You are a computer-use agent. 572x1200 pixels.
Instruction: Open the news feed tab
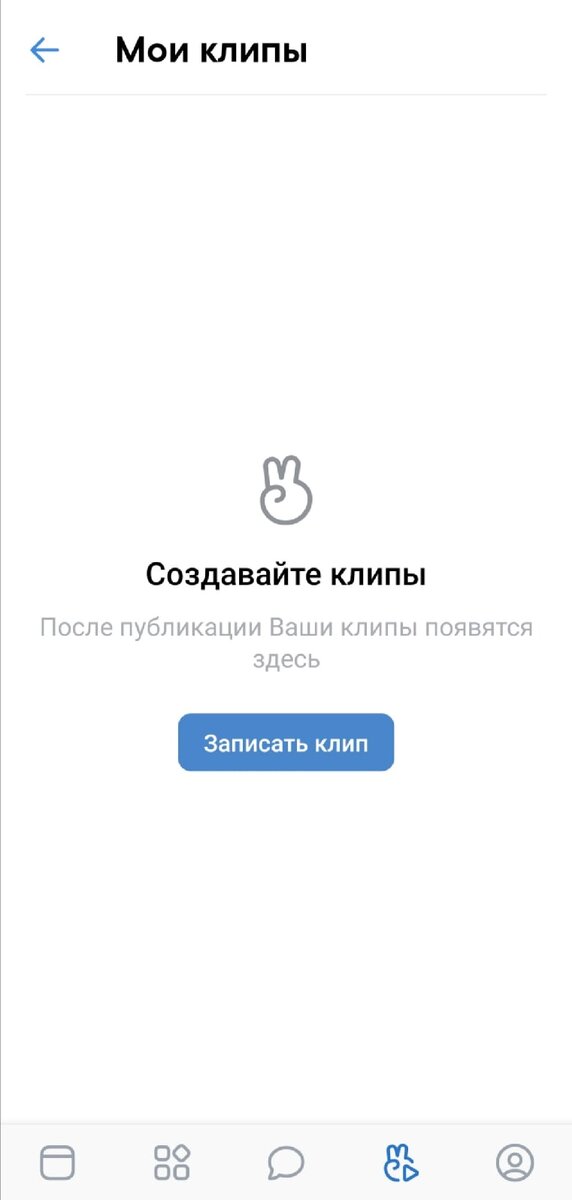click(57, 1163)
